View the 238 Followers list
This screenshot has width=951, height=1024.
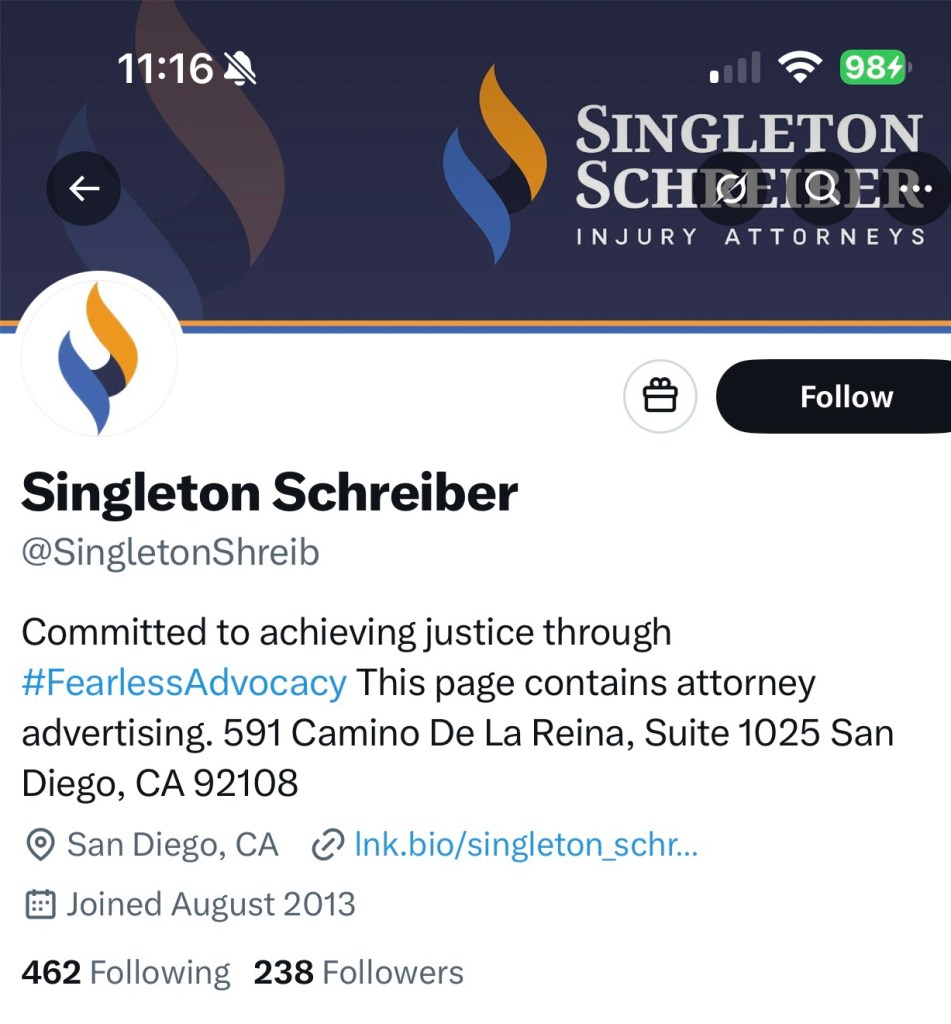[358, 972]
